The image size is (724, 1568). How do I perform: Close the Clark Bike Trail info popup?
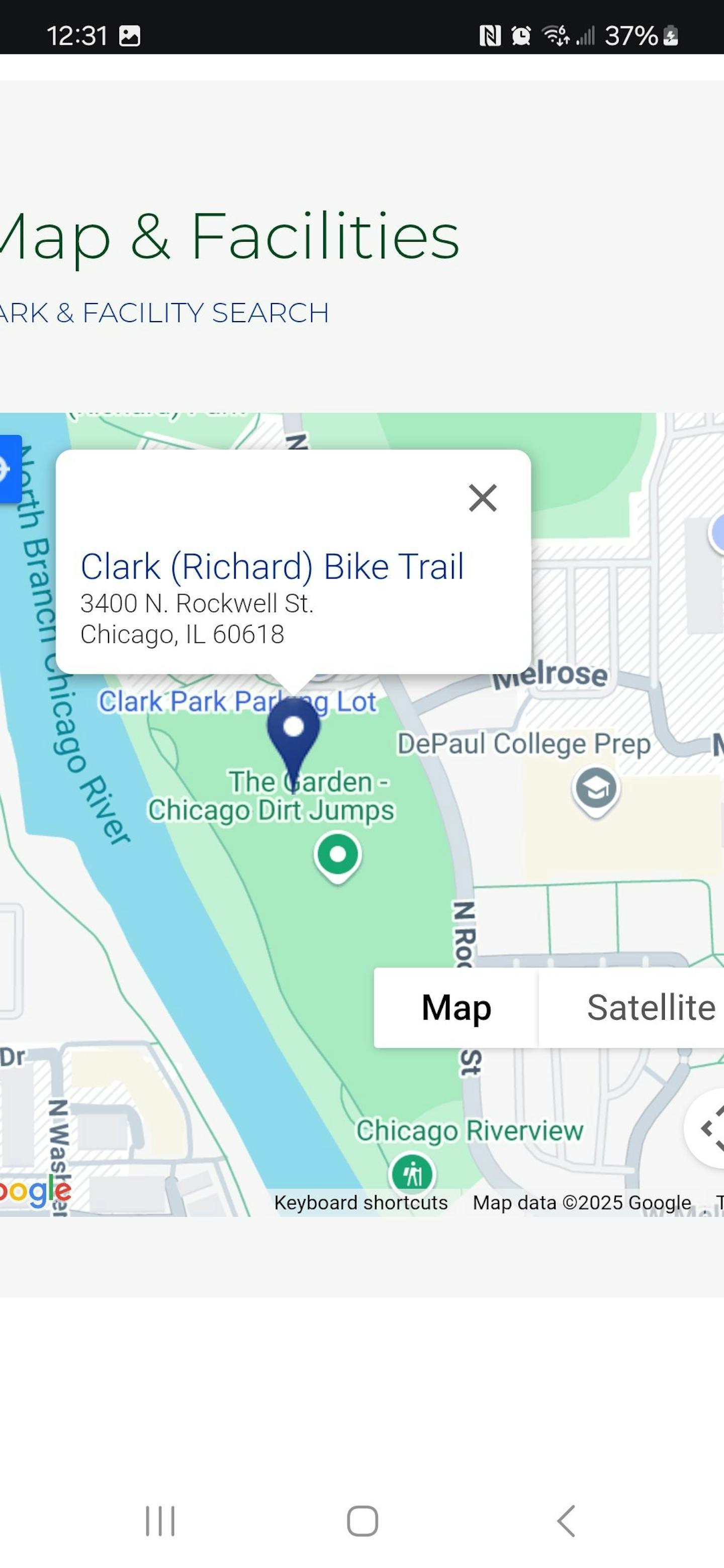coord(482,498)
